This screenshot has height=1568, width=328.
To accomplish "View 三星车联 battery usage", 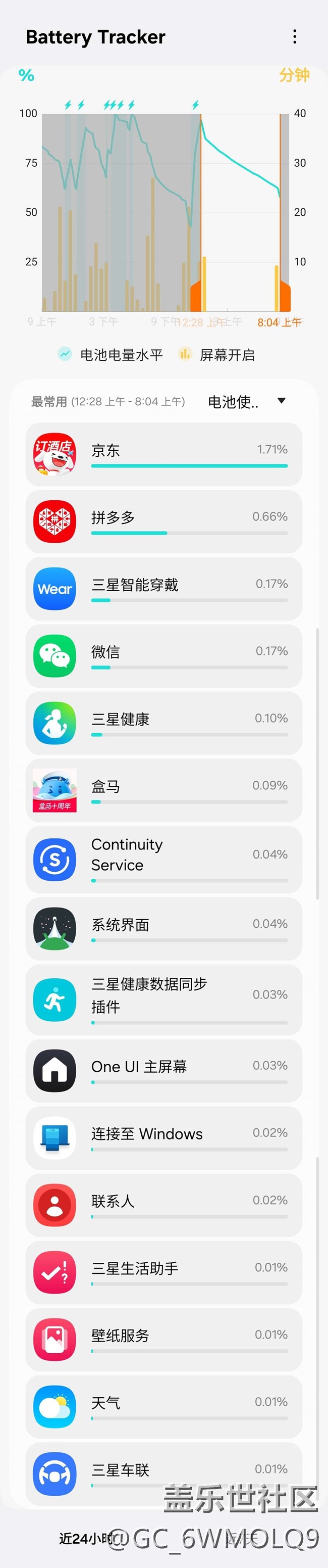I will coord(164,1473).
